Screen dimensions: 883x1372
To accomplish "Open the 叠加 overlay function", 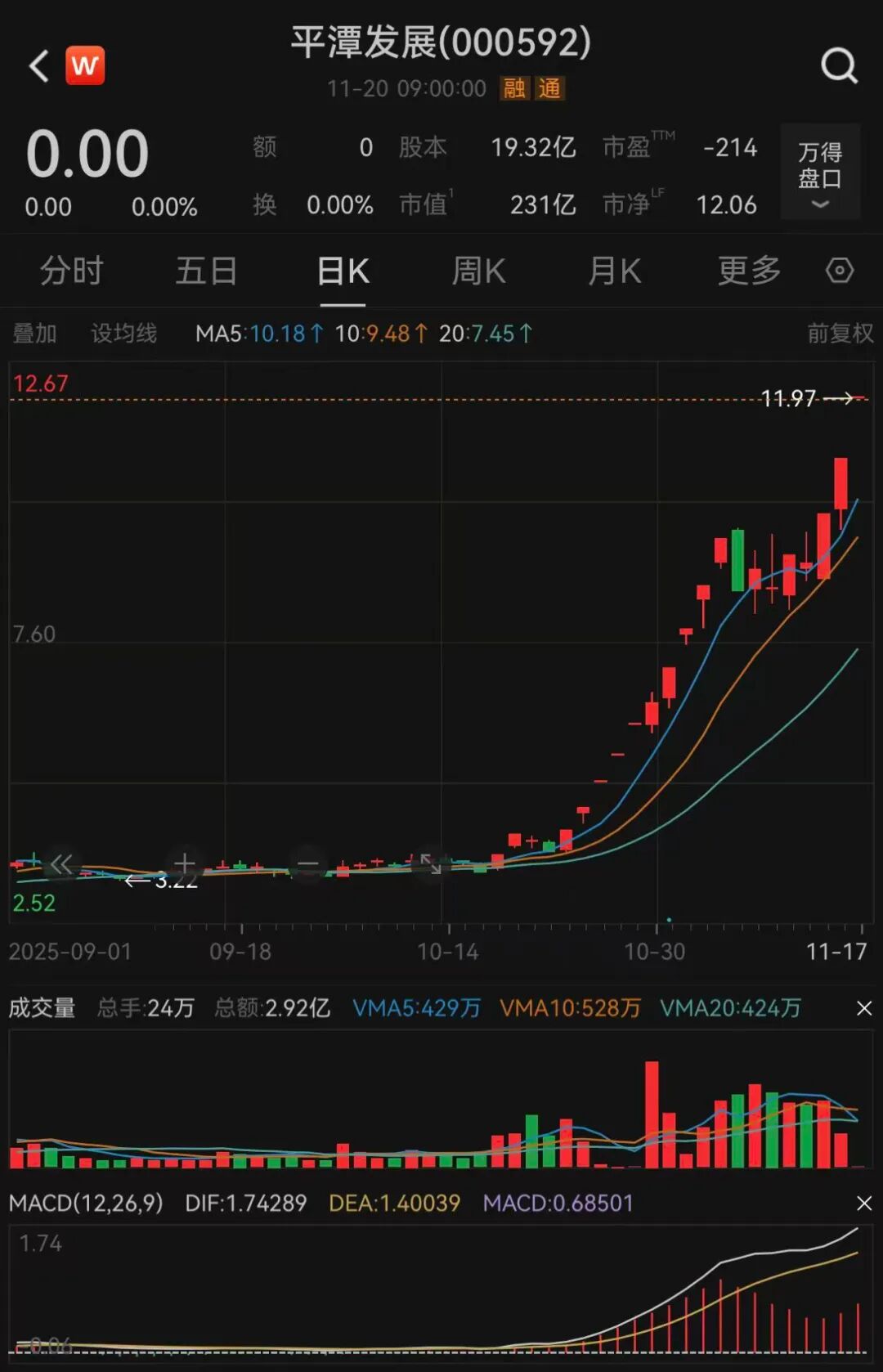I will 34,334.
